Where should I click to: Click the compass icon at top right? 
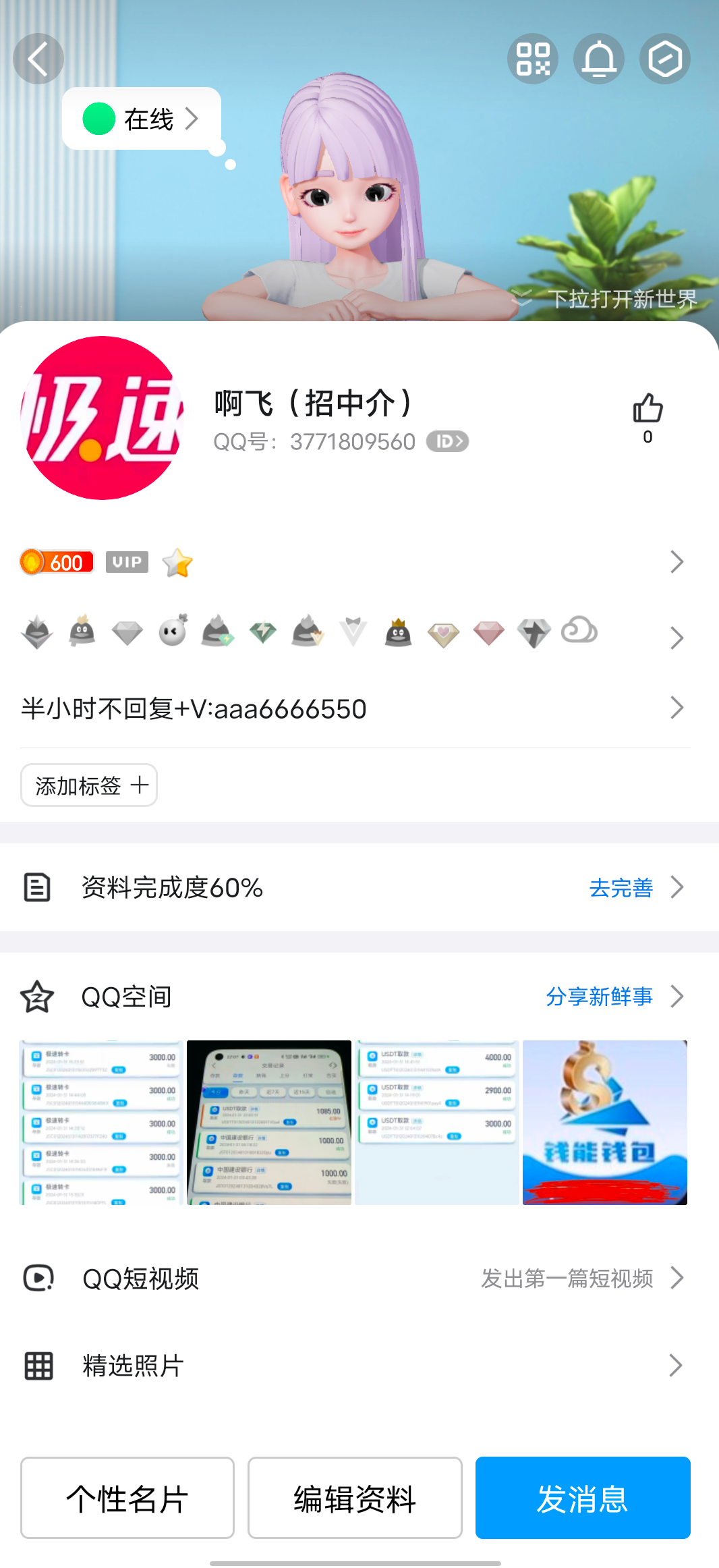(x=664, y=59)
